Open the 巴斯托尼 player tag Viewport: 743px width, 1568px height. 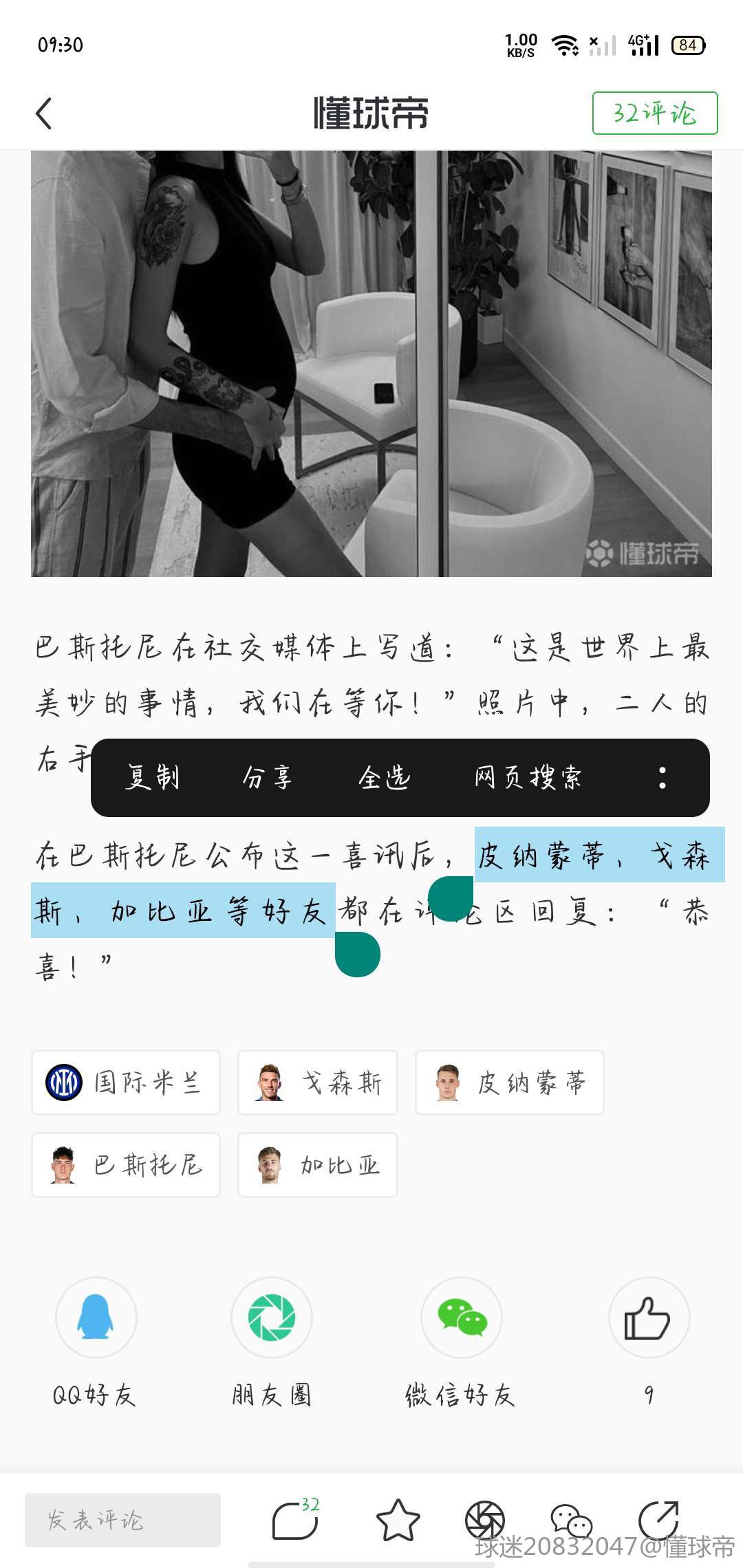126,1165
